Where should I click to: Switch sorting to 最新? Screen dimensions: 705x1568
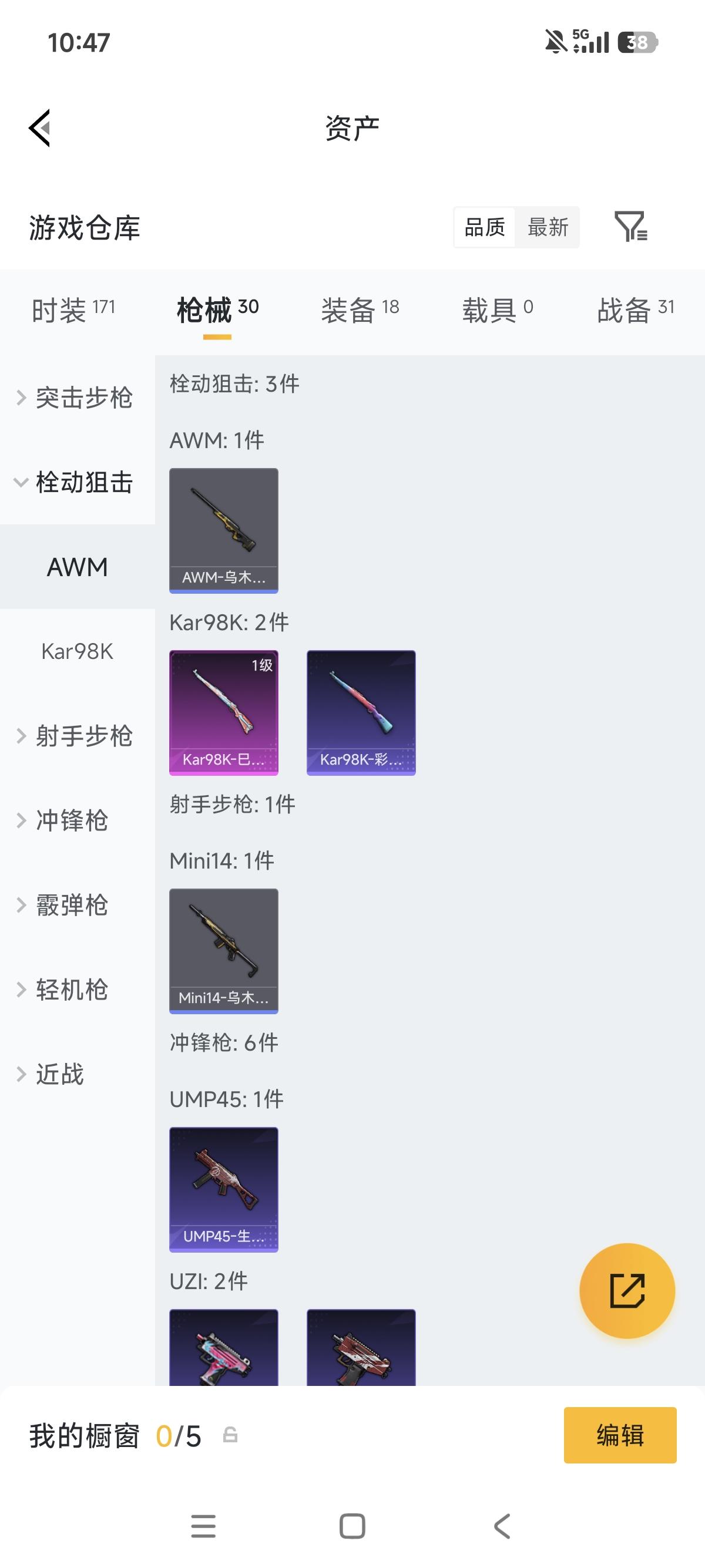click(548, 228)
